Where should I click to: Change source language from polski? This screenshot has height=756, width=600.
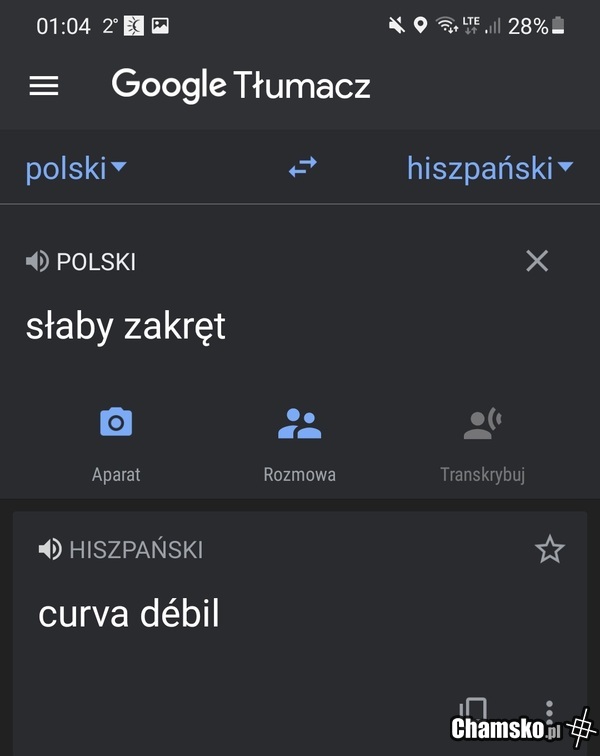tap(76, 168)
